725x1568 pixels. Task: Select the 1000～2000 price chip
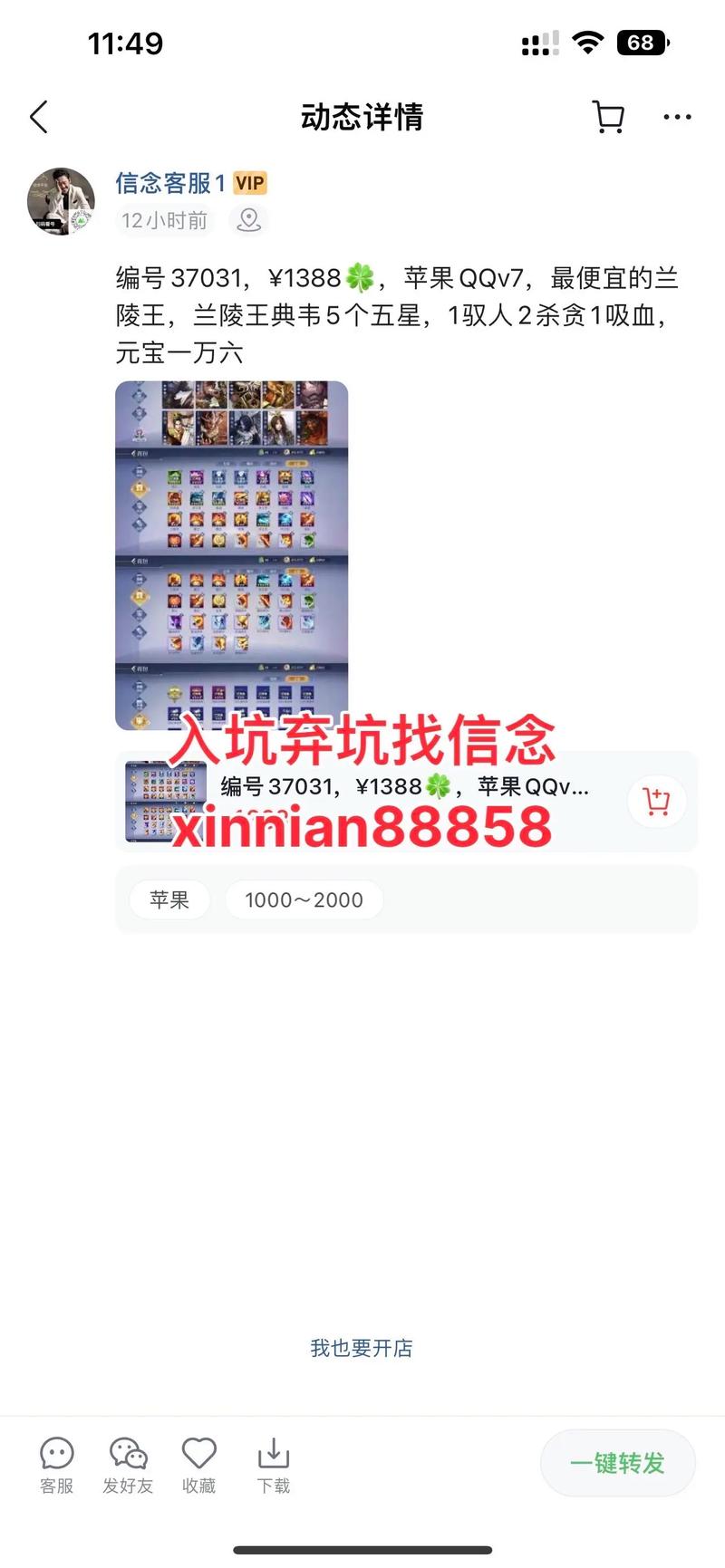click(304, 899)
